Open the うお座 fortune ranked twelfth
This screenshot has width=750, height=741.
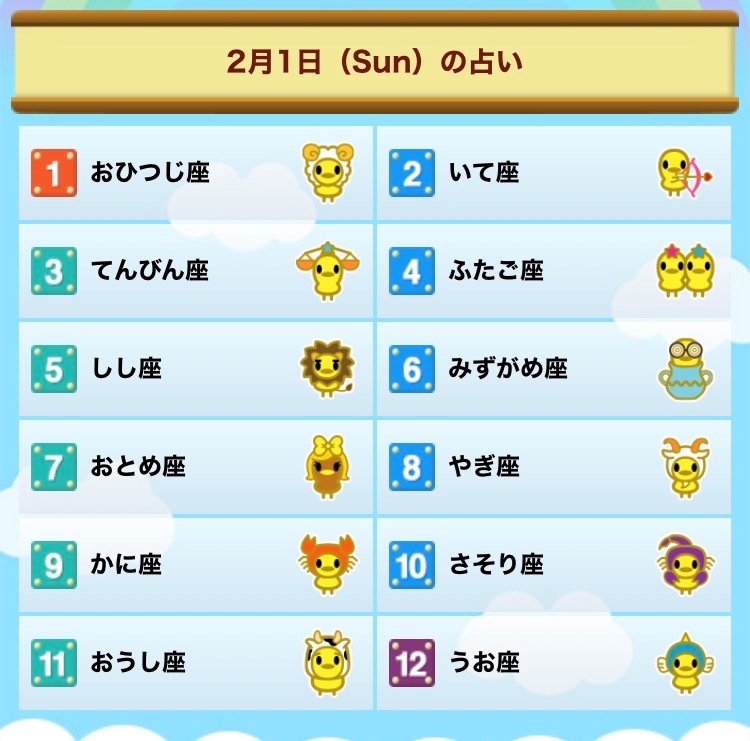tap(553, 663)
